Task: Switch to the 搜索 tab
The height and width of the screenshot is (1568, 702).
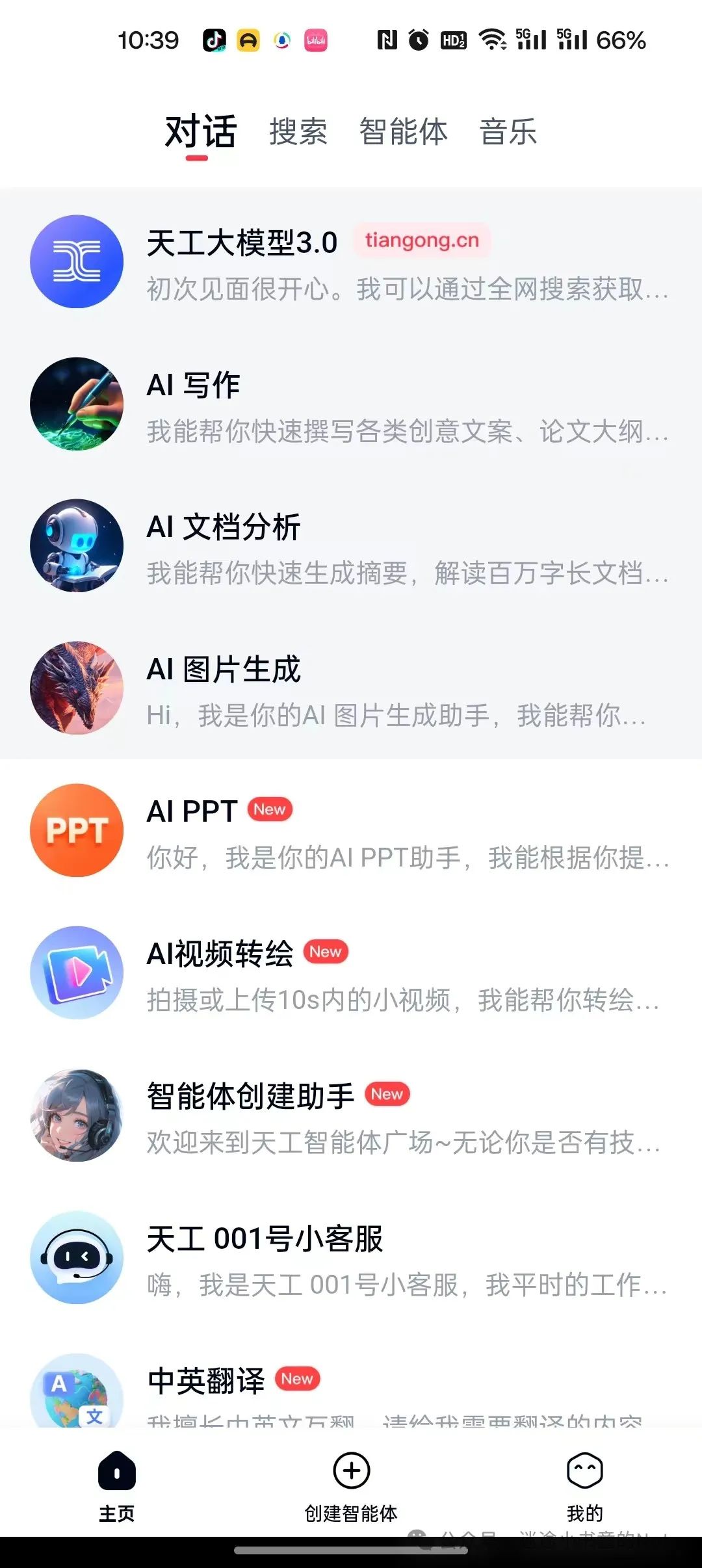Action: [298, 132]
